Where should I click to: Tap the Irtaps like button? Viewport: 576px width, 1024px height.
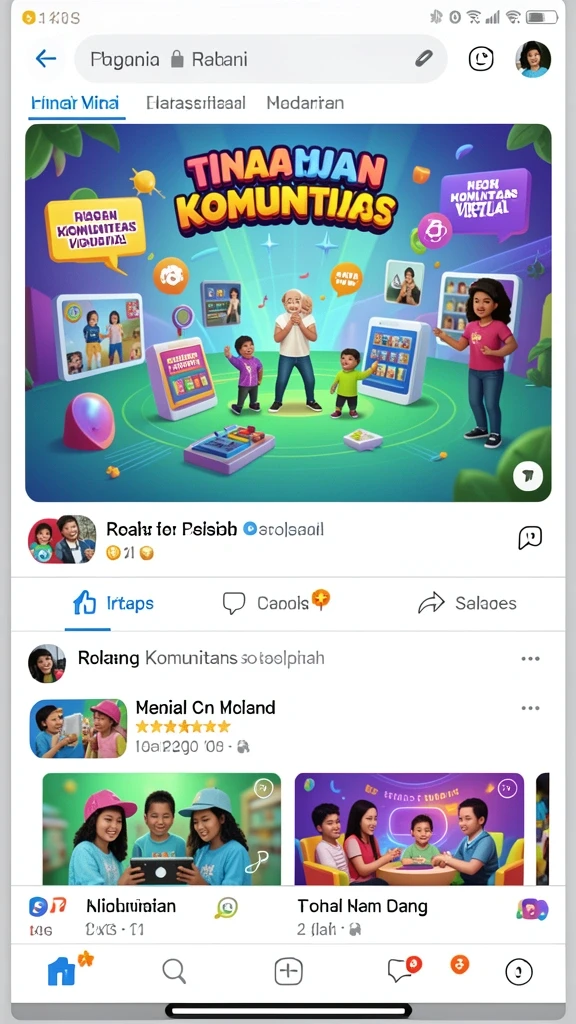[x=114, y=603]
